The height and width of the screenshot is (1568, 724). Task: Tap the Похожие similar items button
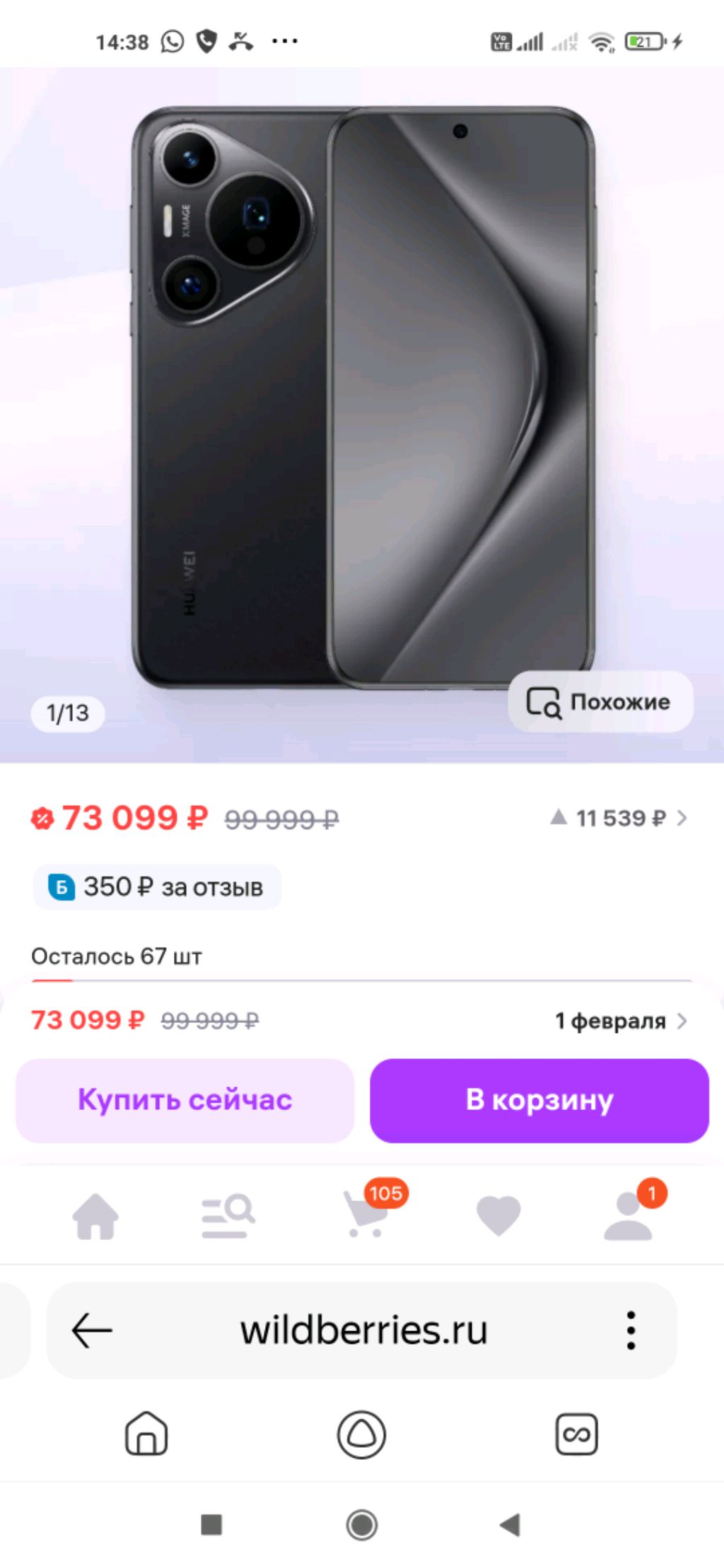pos(600,701)
